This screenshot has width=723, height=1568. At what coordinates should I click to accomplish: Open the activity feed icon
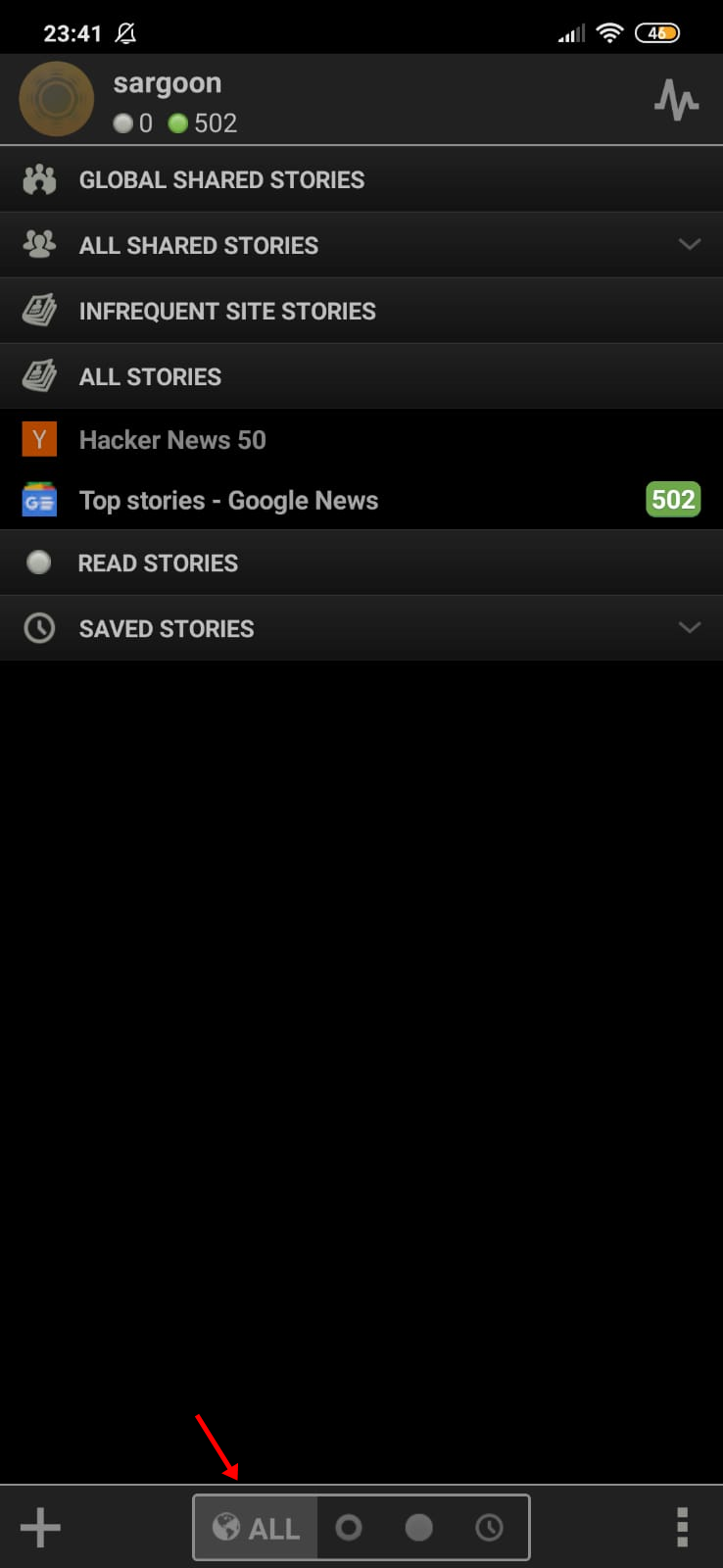pos(676,100)
